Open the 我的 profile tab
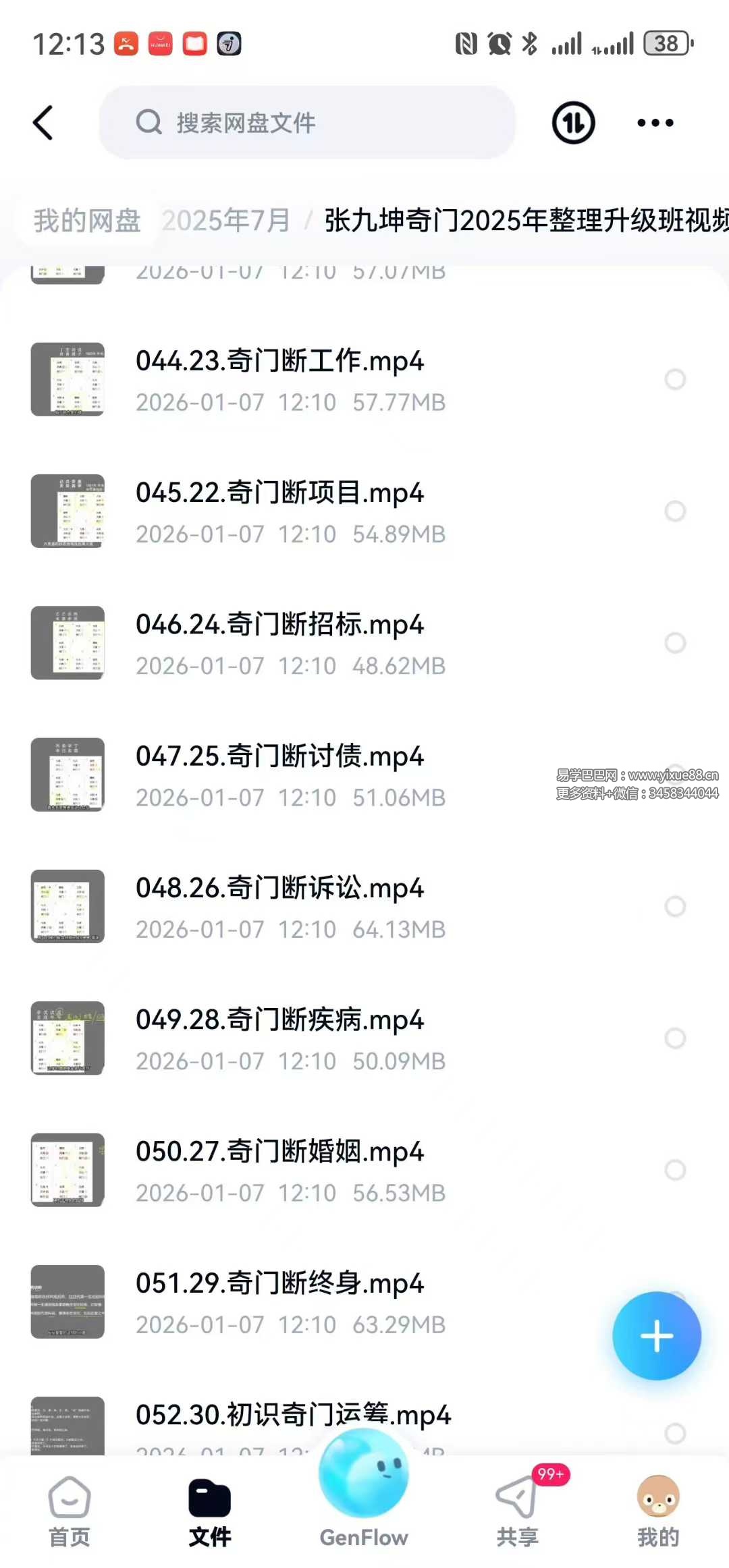Image resolution: width=729 pixels, height=1568 pixels. (x=657, y=1512)
